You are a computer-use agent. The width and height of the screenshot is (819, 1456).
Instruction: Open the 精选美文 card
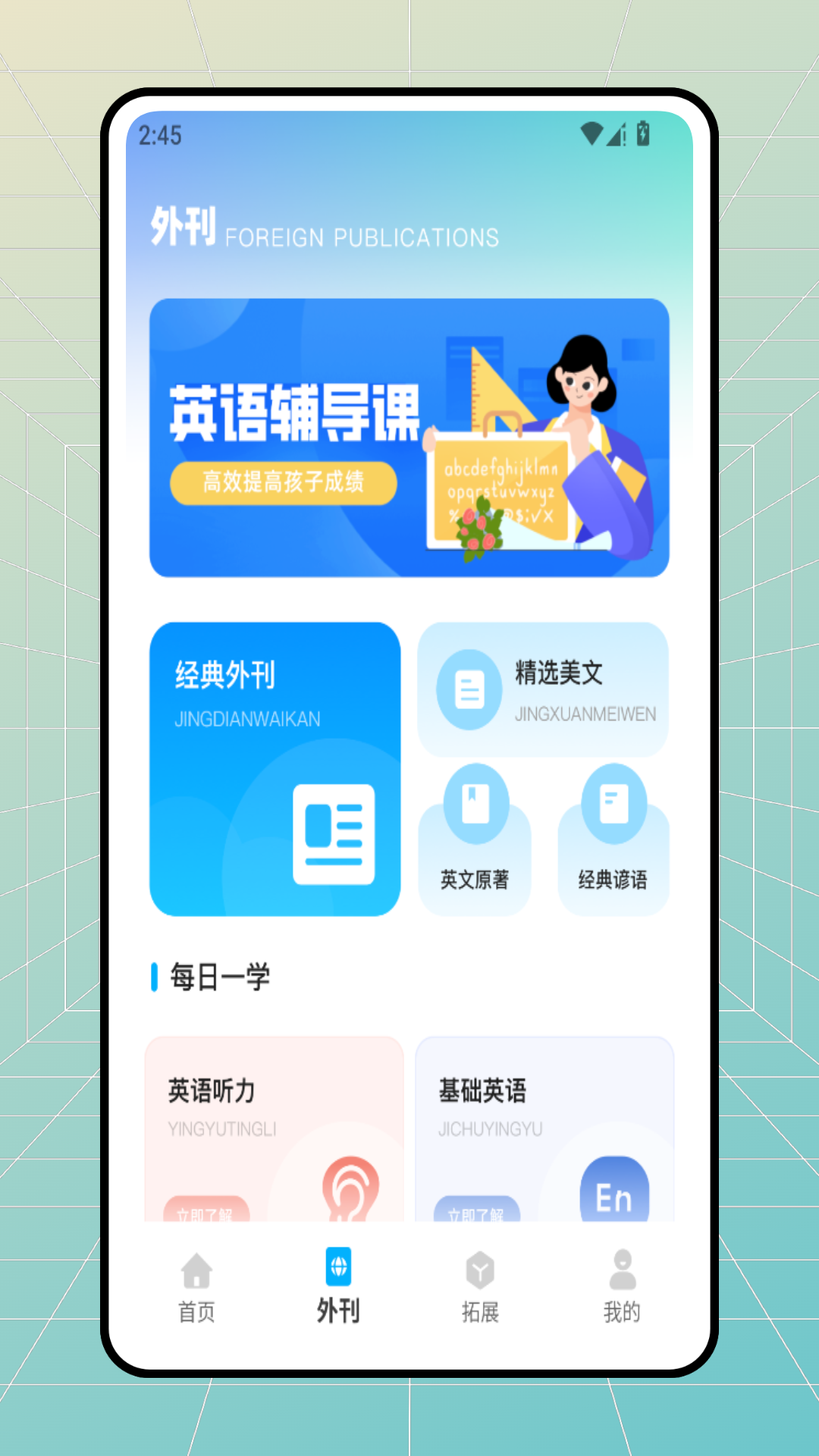pos(543,689)
